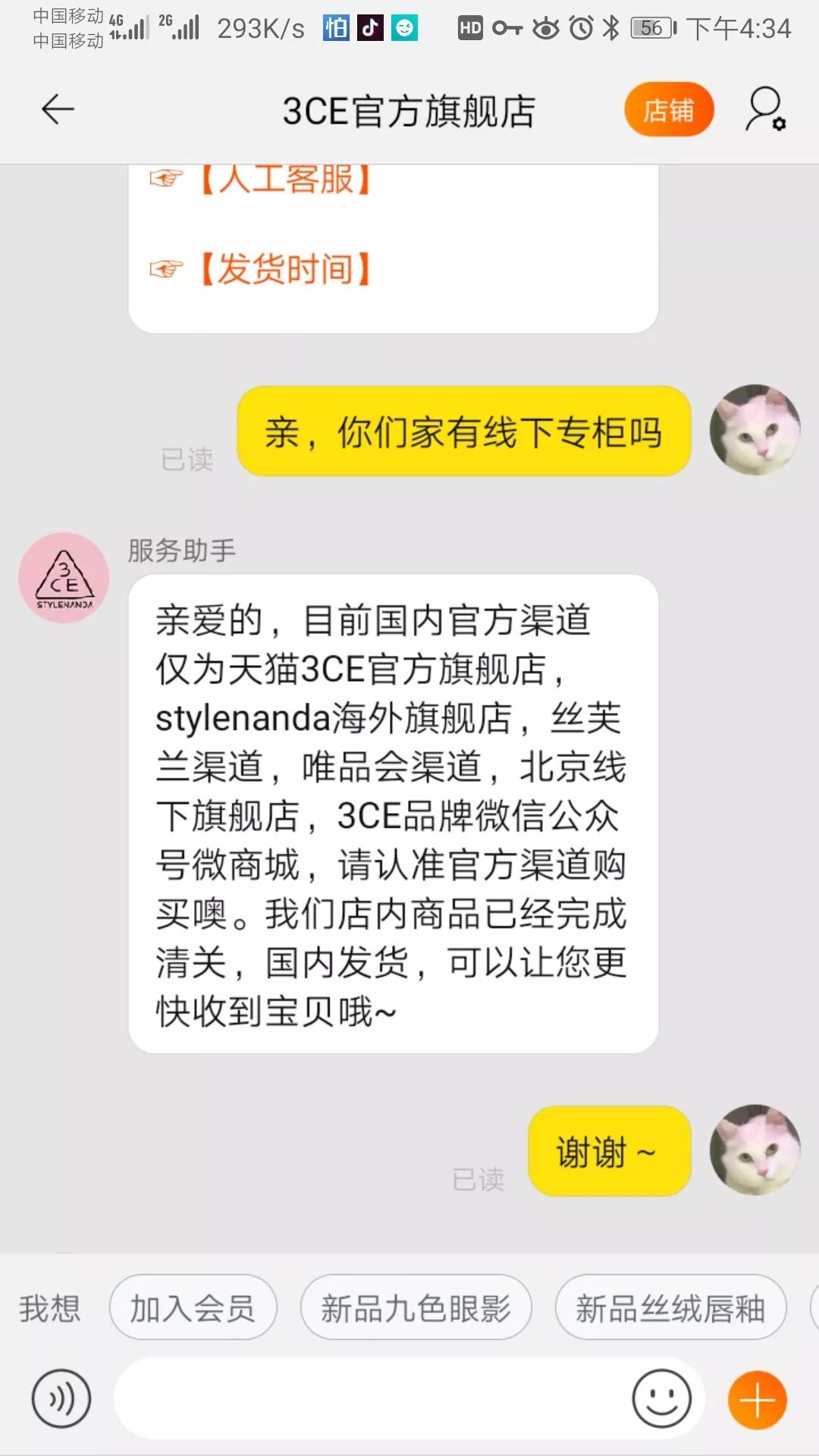Open the emoji picker
This screenshot has width=819, height=1456.
click(x=661, y=1398)
